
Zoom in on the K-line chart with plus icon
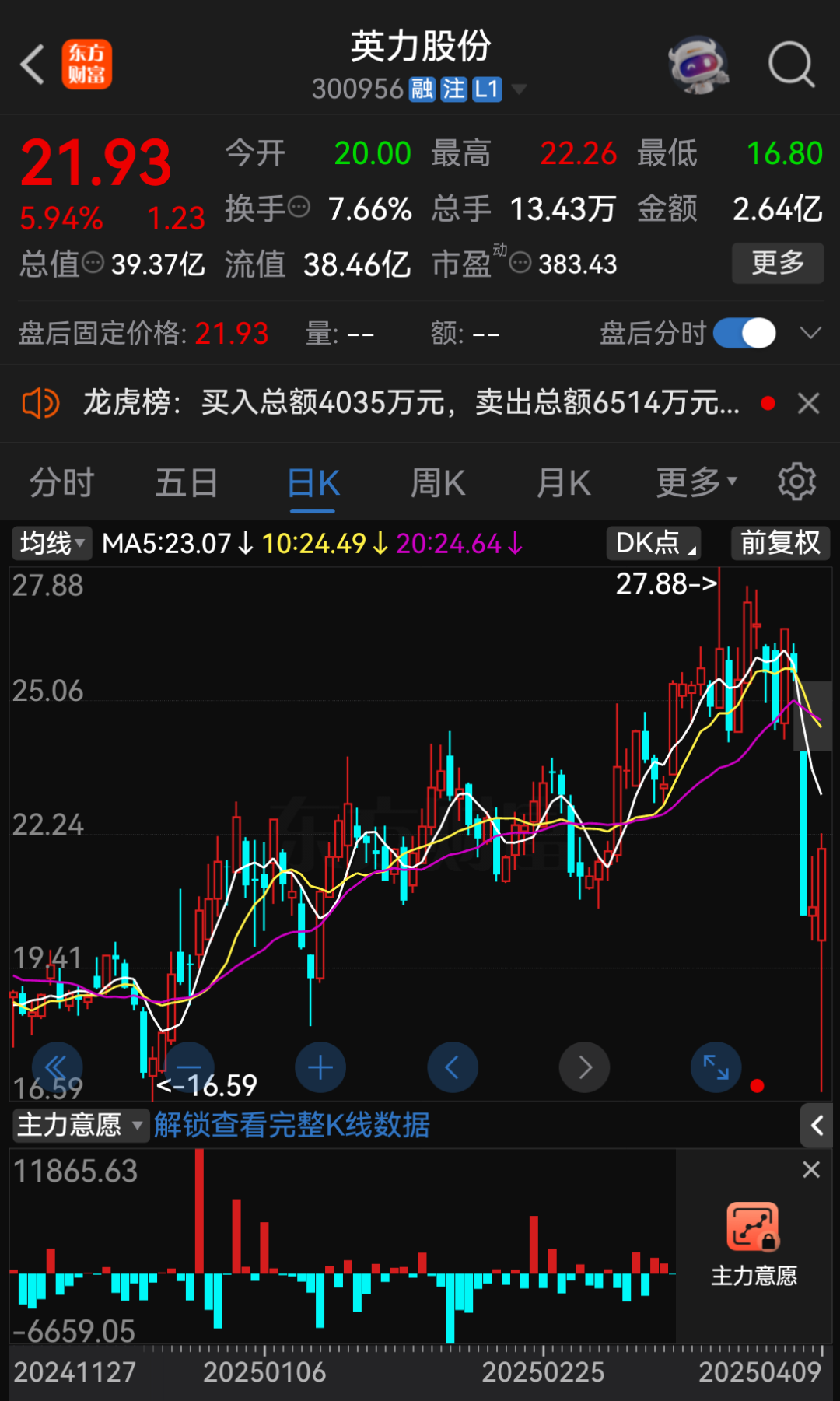pyautogui.click(x=320, y=1067)
